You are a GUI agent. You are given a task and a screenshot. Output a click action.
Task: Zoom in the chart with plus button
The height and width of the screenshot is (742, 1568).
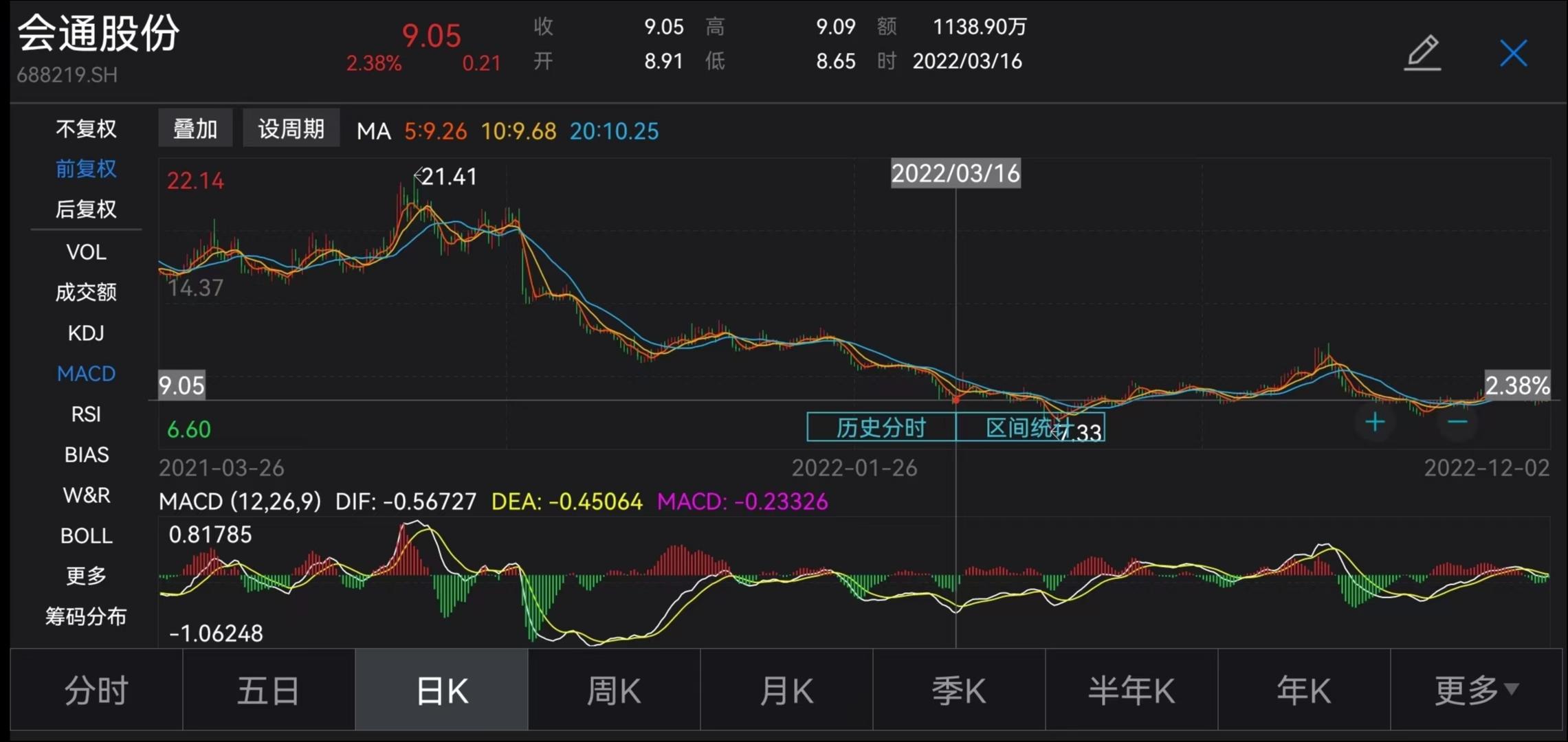pos(1375,422)
